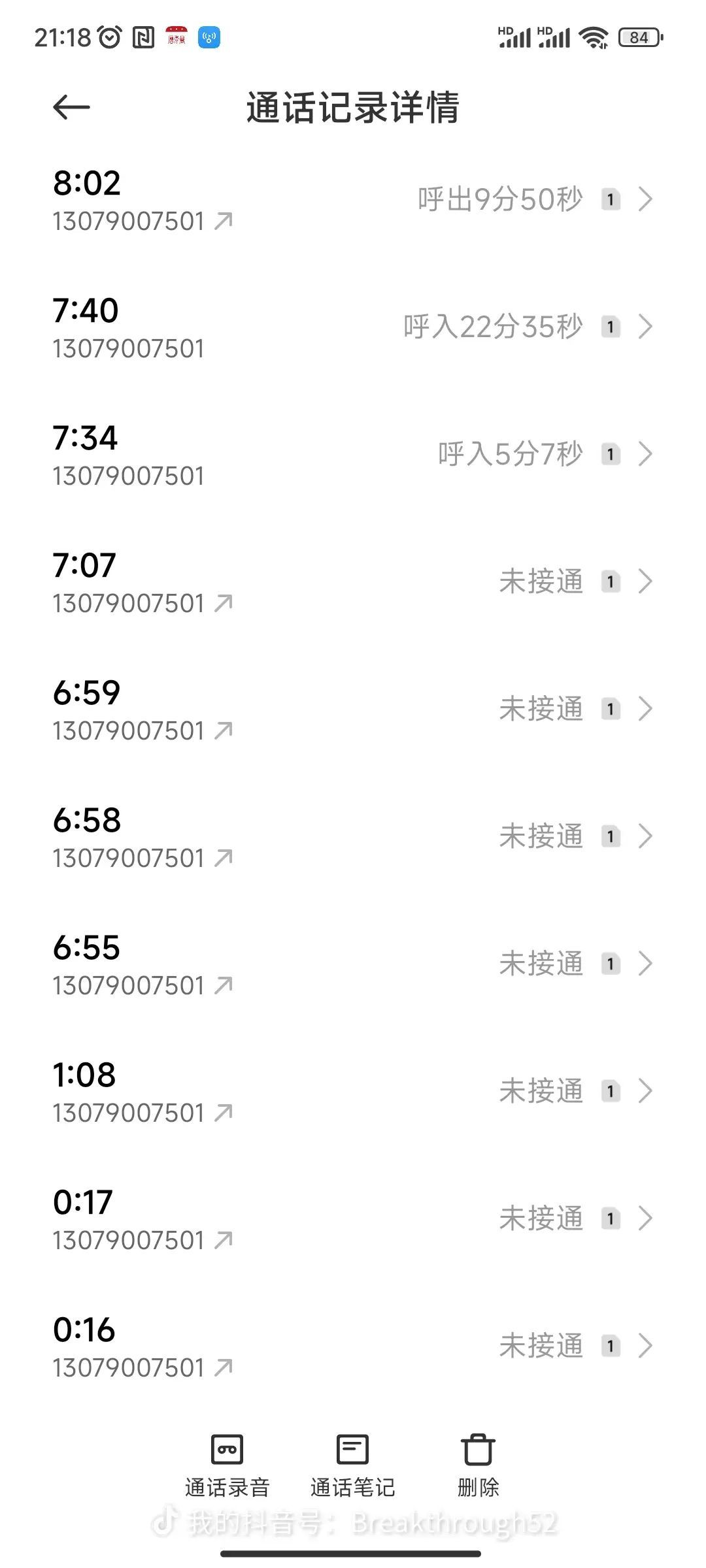Select the 0:17 unanswered call entry
Image resolution: width=706 pixels, height=1568 pixels.
coord(353,1219)
